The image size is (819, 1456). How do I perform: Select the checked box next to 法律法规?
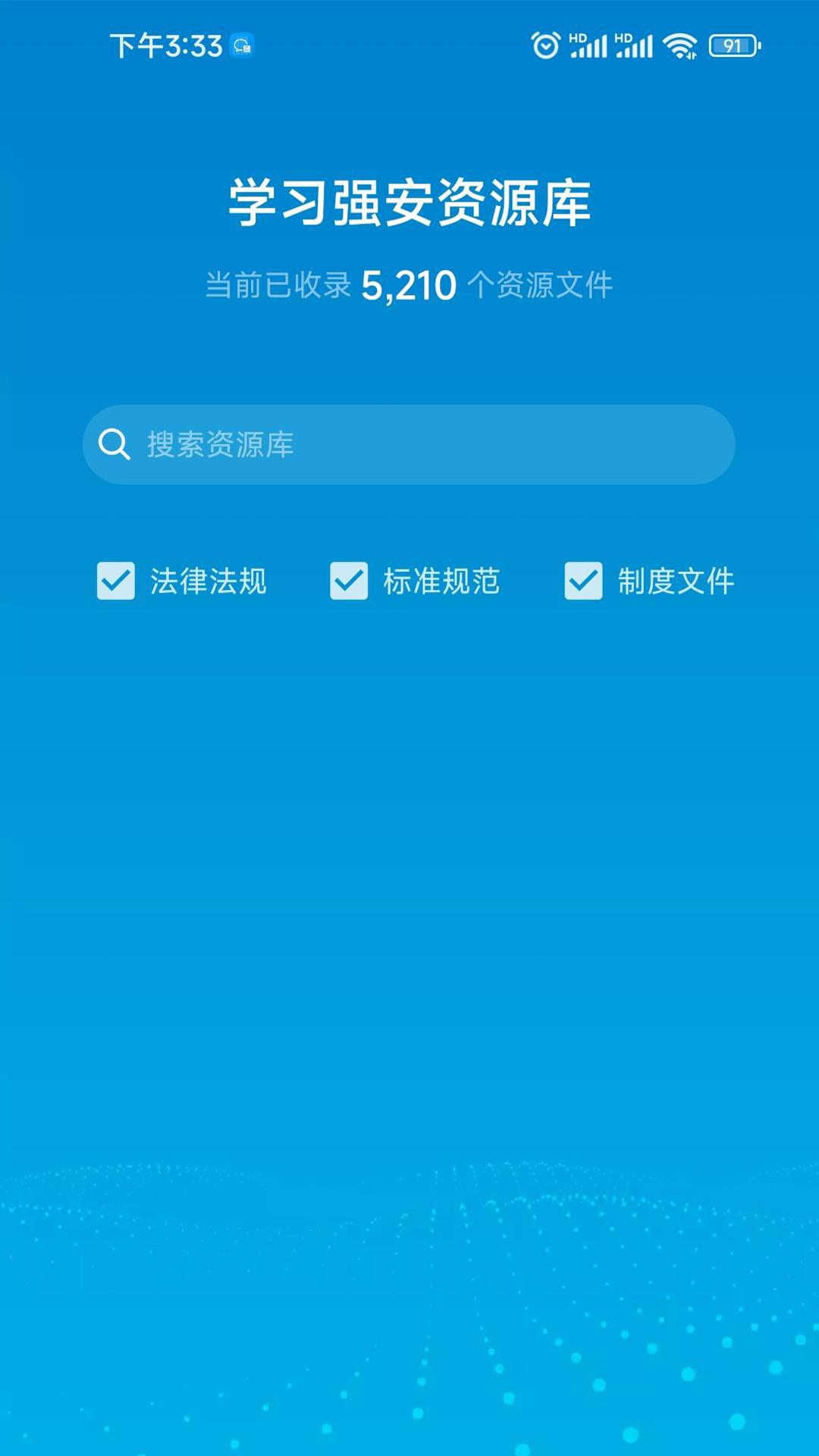(115, 581)
